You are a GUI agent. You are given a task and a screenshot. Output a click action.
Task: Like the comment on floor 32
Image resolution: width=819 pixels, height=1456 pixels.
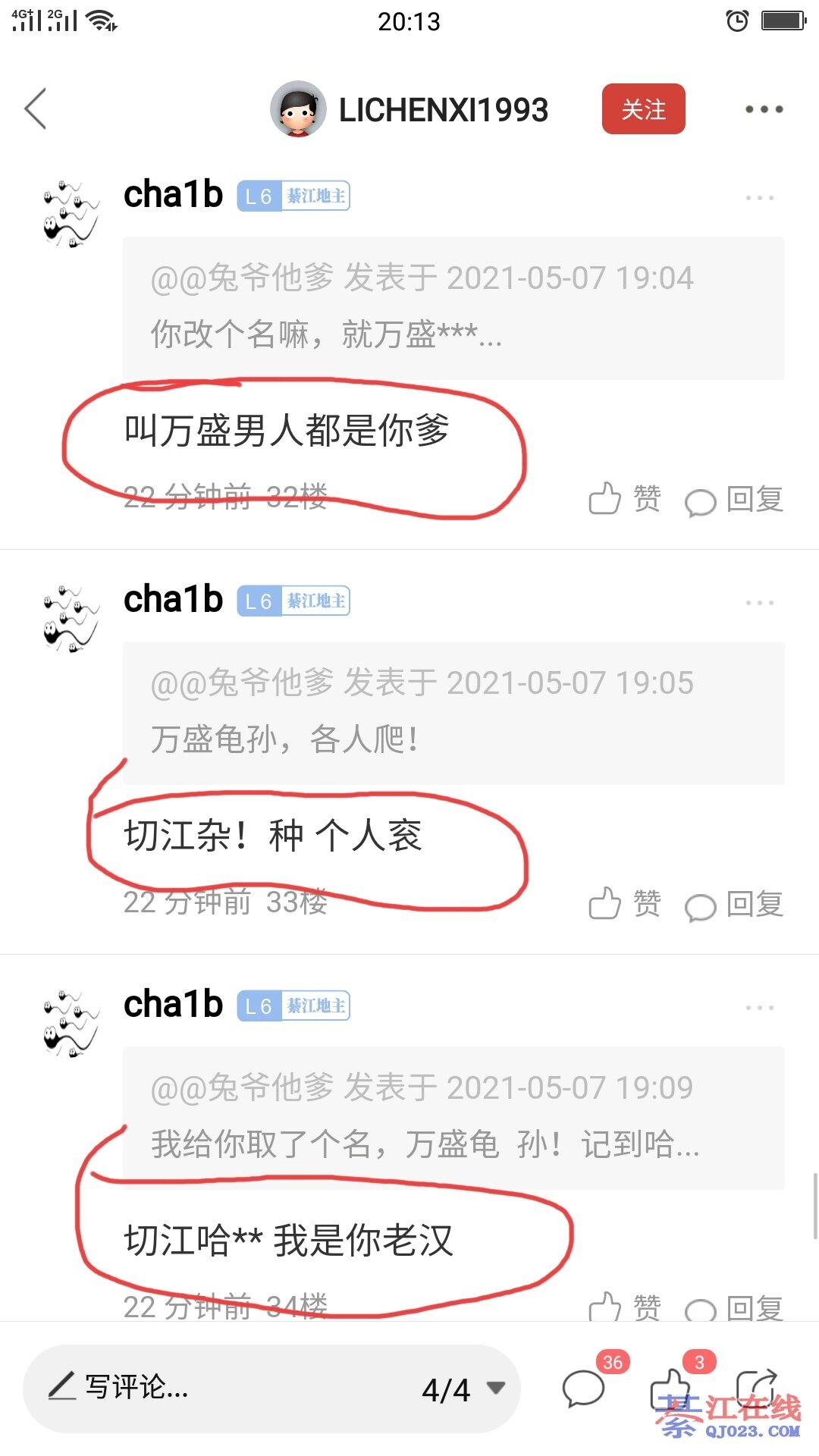click(624, 498)
